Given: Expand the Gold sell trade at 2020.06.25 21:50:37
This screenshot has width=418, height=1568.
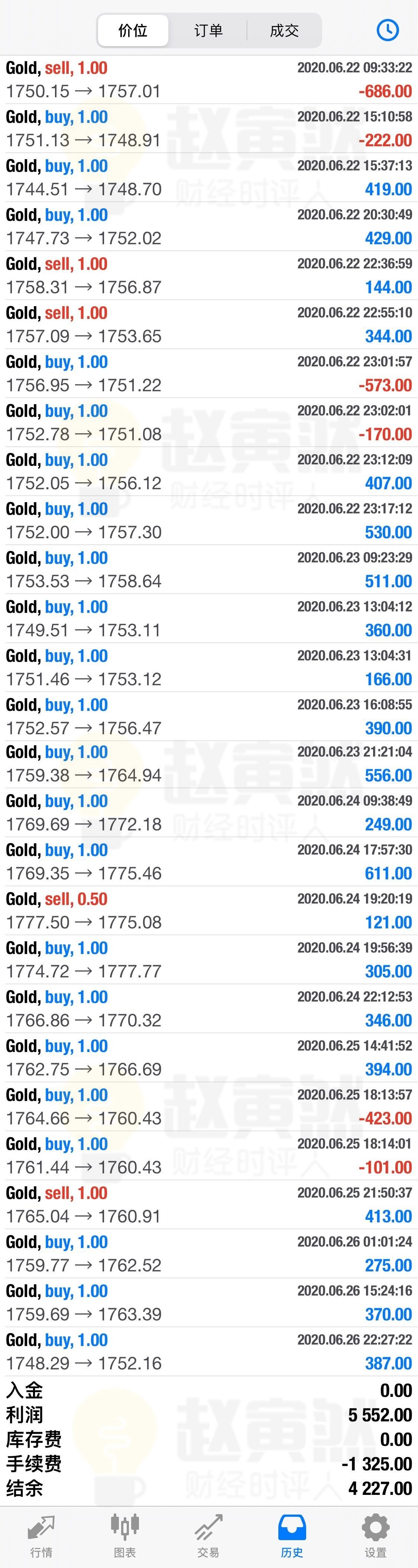Looking at the screenshot, I should pos(209,1205).
